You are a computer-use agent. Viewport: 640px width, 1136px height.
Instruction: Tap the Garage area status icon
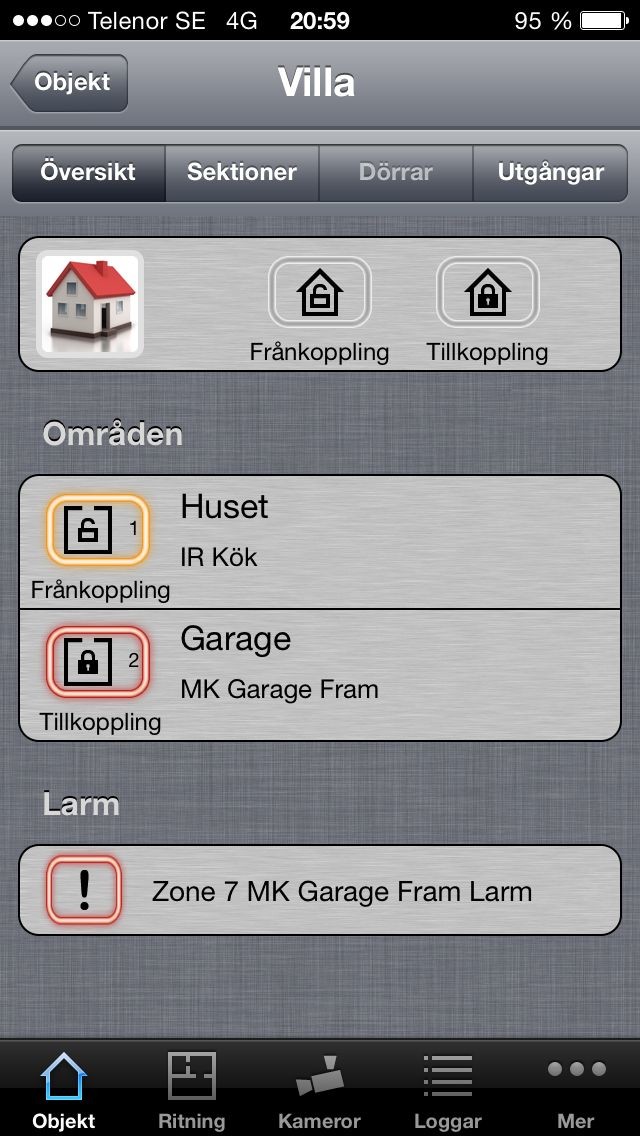point(98,662)
